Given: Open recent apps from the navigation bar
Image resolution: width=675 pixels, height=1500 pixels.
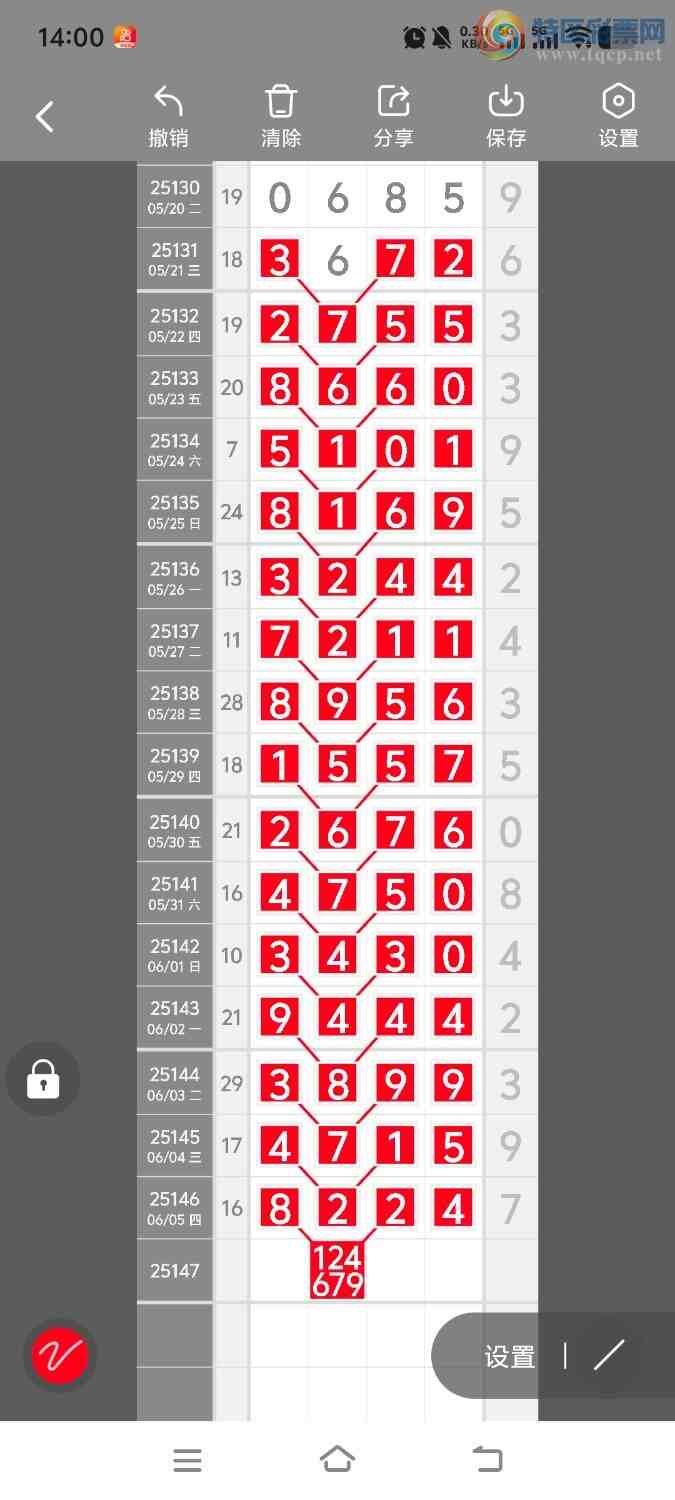Looking at the screenshot, I should (187, 1460).
